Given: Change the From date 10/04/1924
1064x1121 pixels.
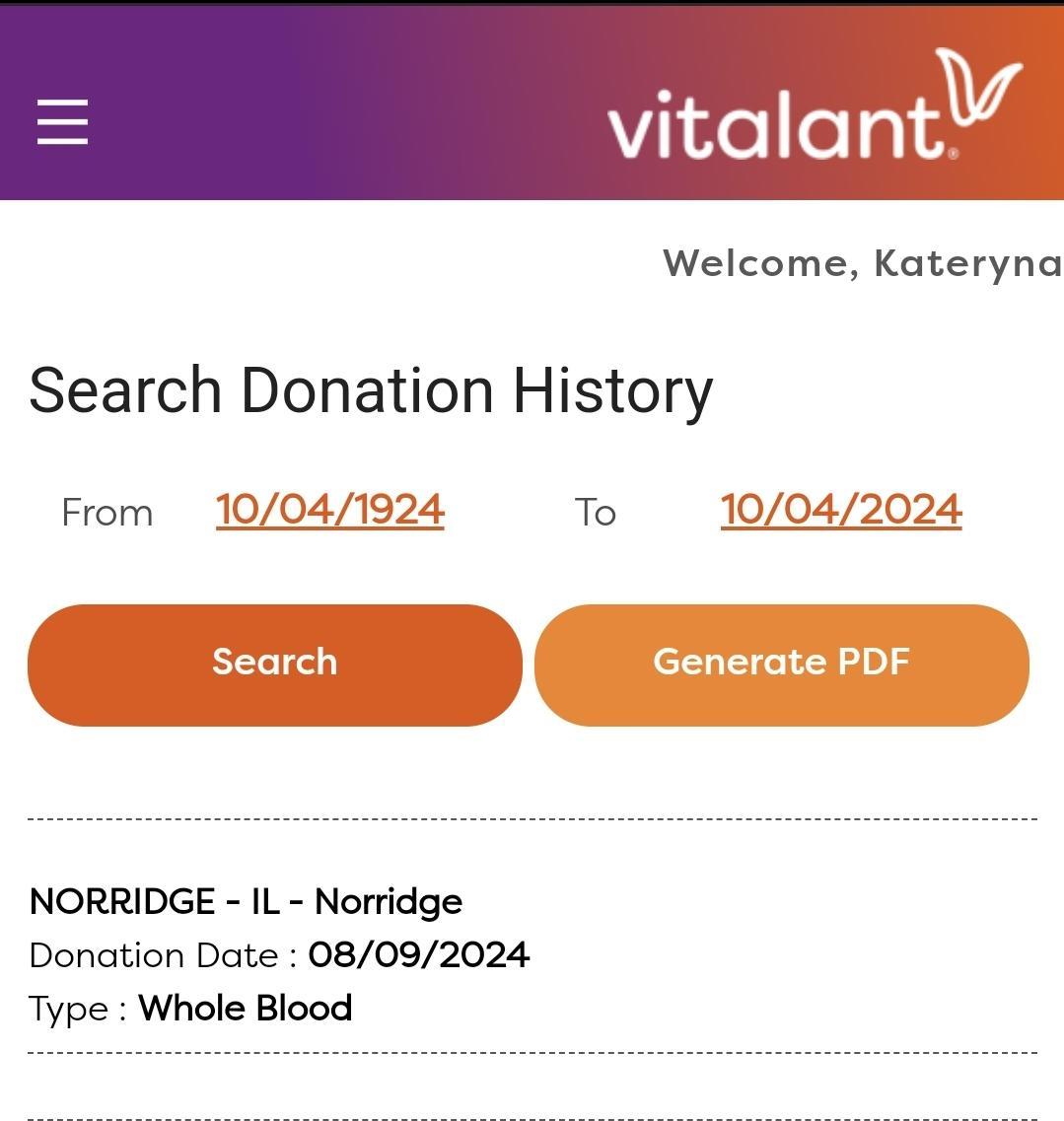Looking at the screenshot, I should [x=330, y=510].
